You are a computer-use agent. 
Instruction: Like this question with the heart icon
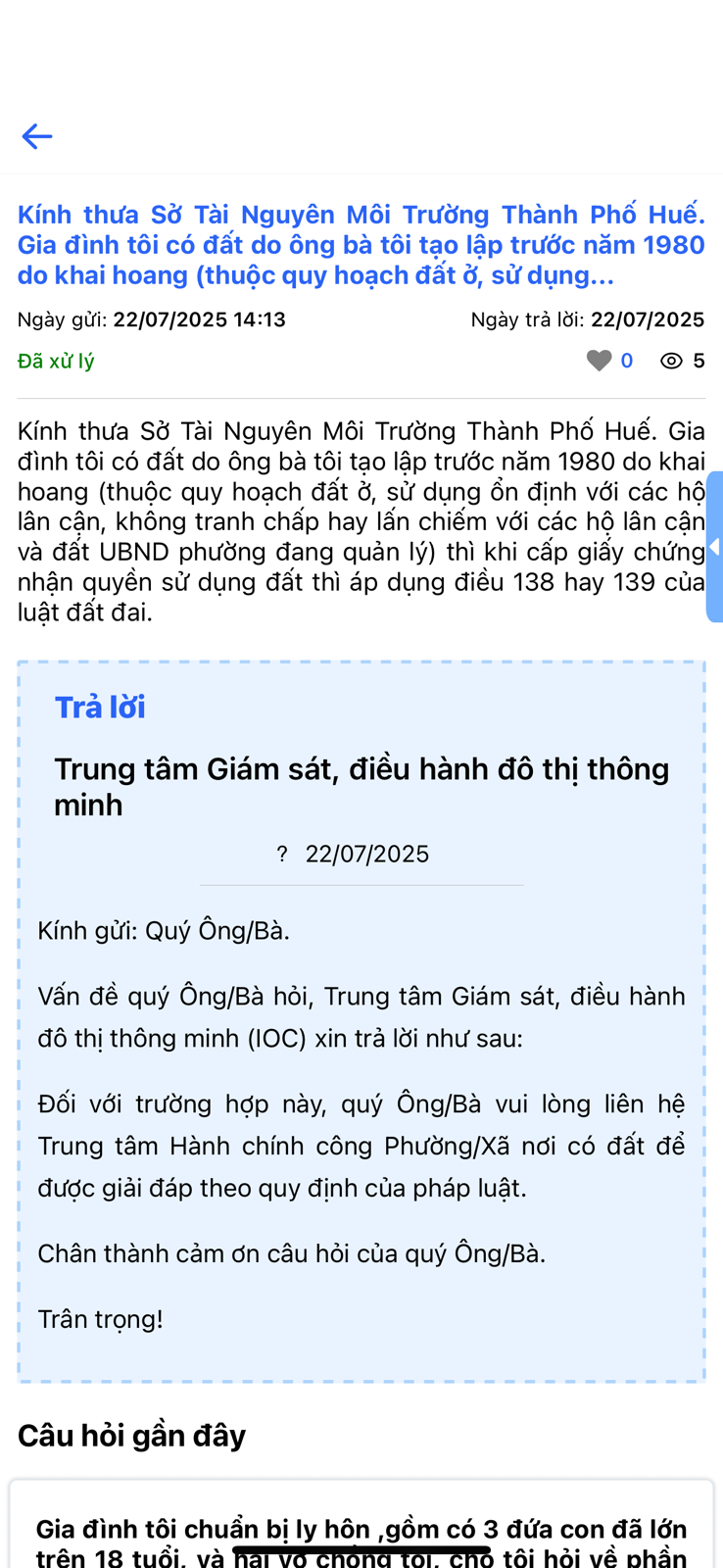599,361
